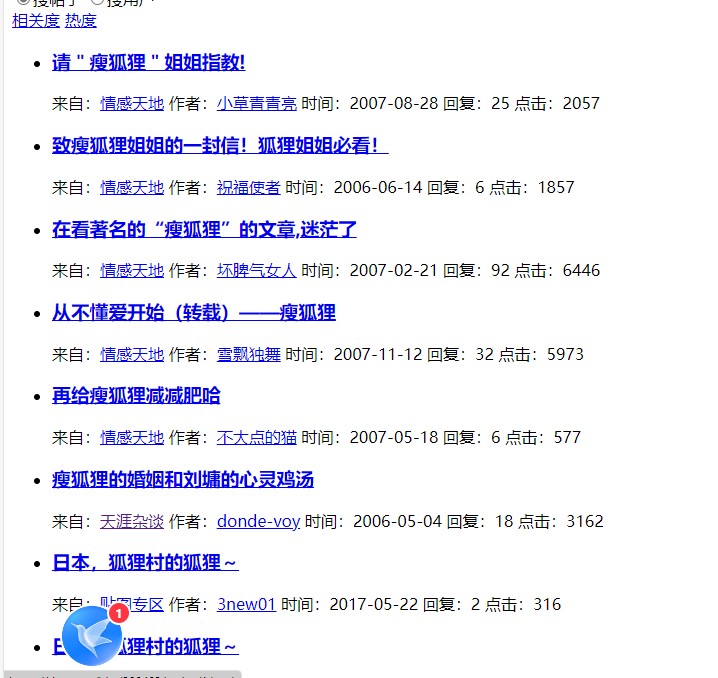Screen dimensions: 718x678
Task: Open post 瘦狐狸的婚姻和刘墉的心灵鸡汤
Action: point(183,480)
